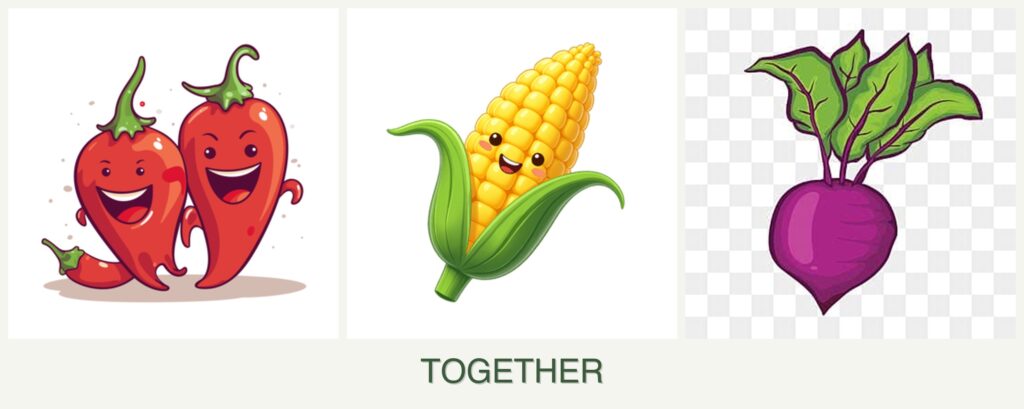The image size is (1024, 409).
Task: Choose the smiling corn cob picture
Action: pos(511,175)
